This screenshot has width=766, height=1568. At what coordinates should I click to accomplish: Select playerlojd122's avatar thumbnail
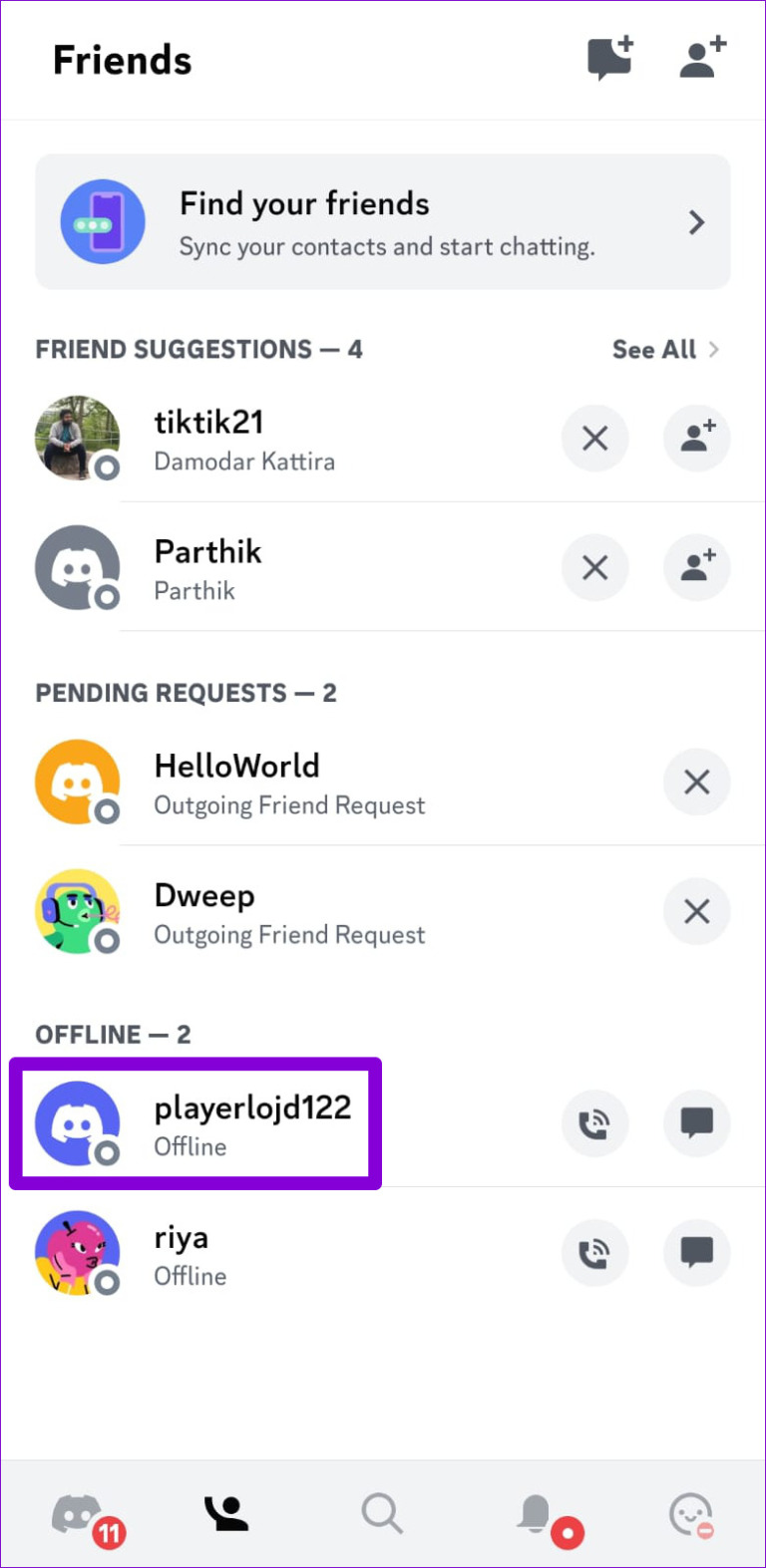tap(78, 1123)
